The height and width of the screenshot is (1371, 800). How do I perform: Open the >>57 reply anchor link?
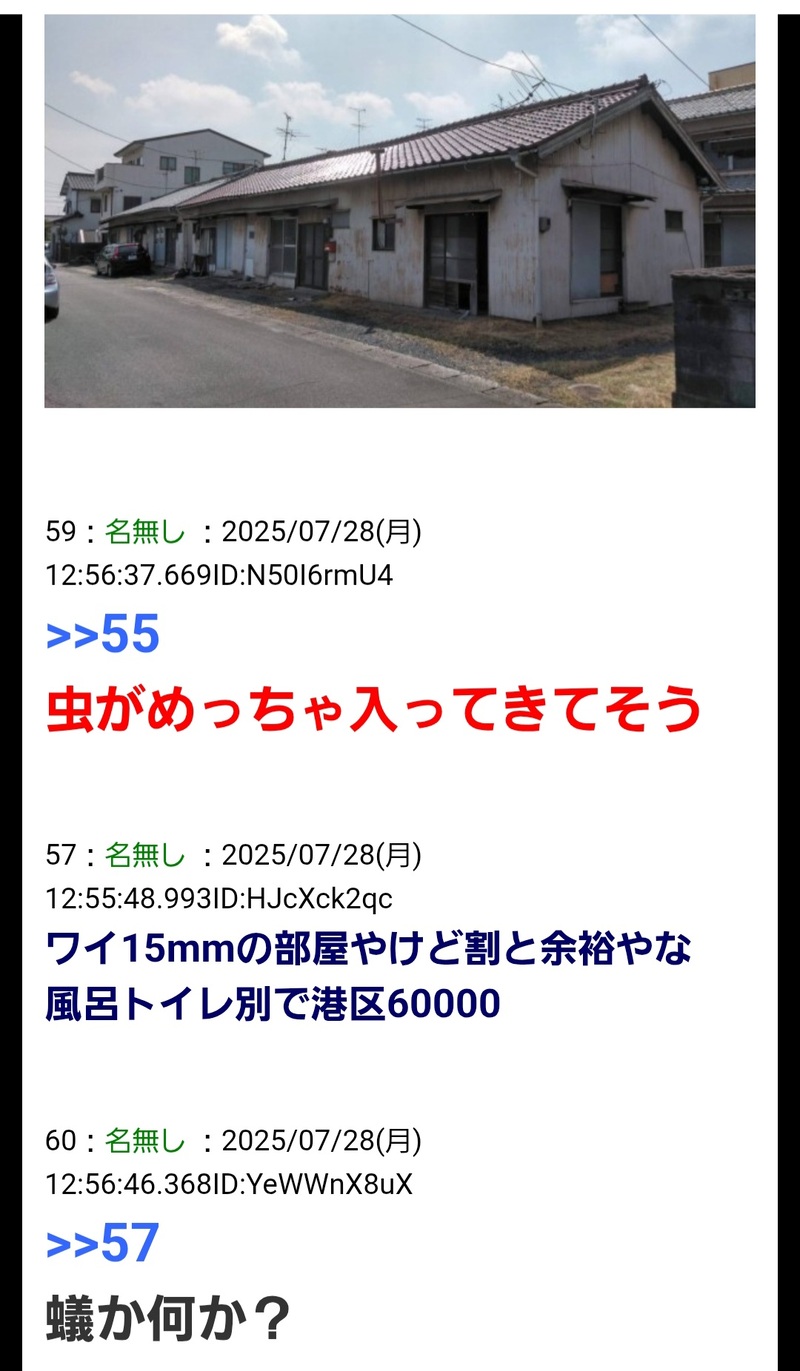point(103,1244)
